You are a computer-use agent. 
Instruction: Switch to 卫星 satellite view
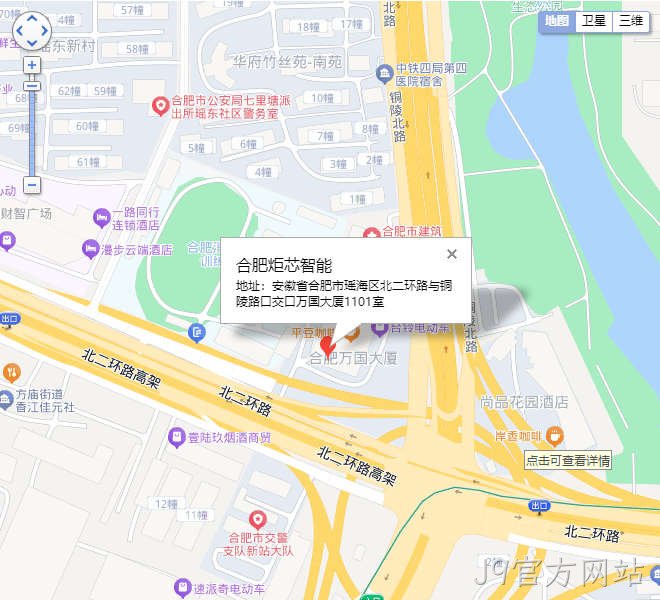[x=593, y=20]
